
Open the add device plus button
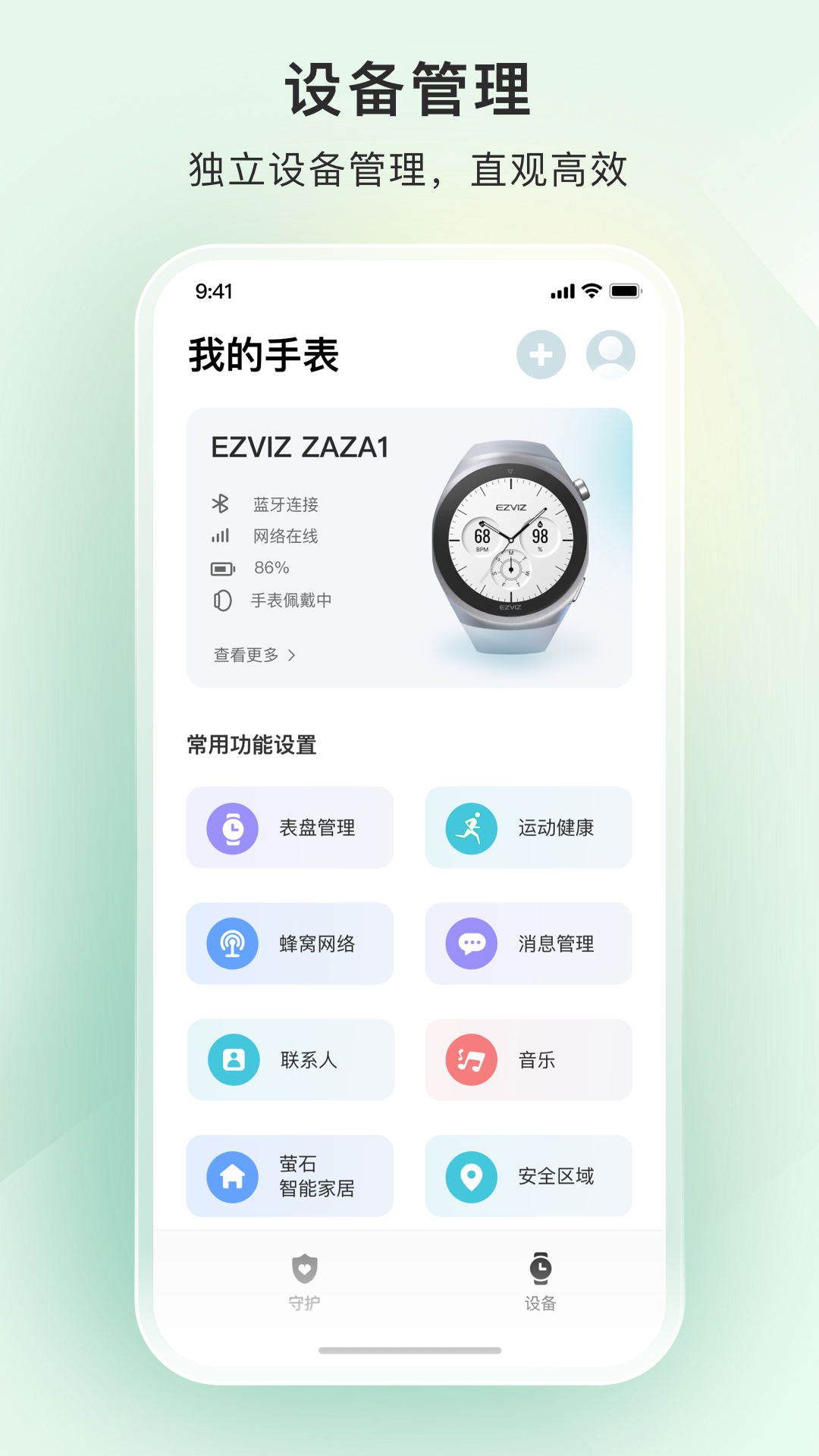[540, 353]
